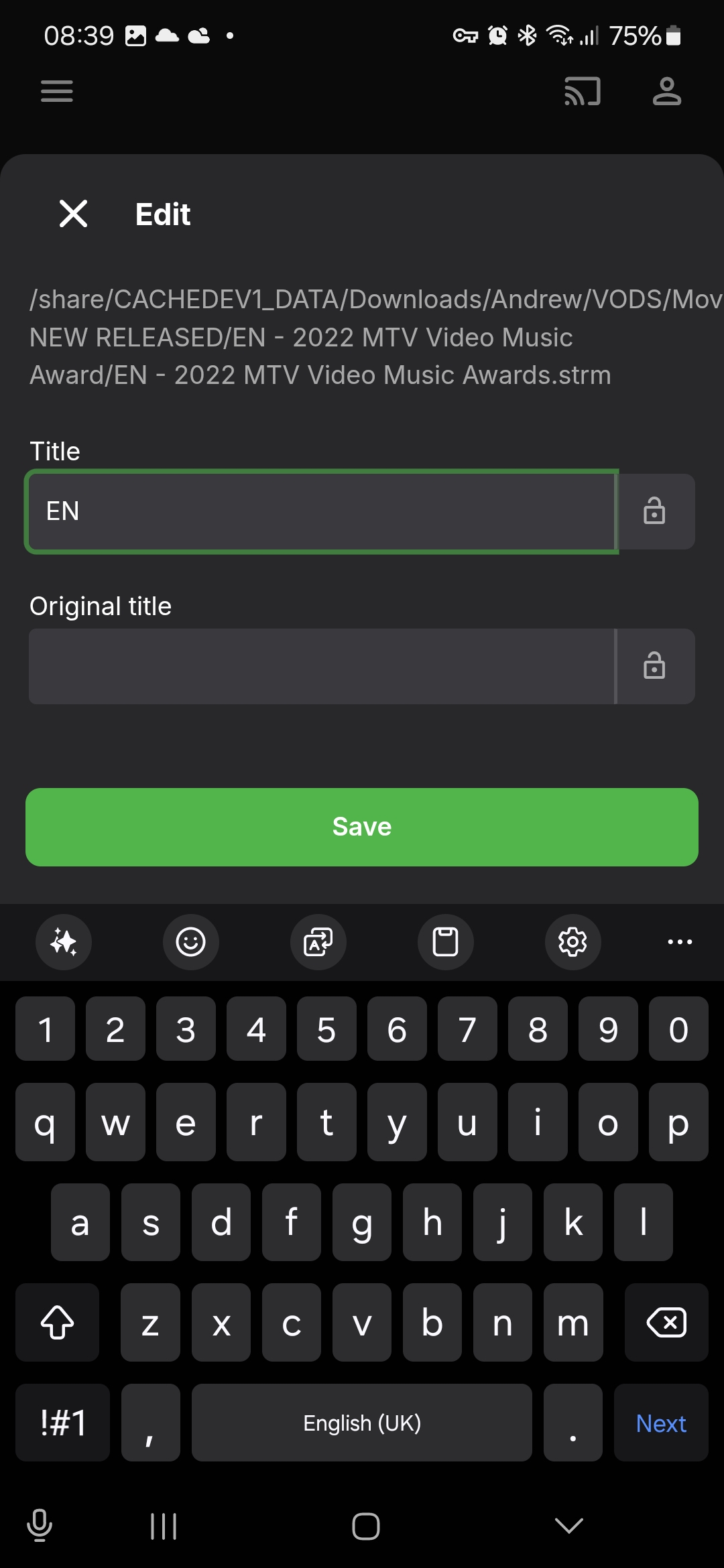Open the keyboard clipboard

(x=446, y=941)
